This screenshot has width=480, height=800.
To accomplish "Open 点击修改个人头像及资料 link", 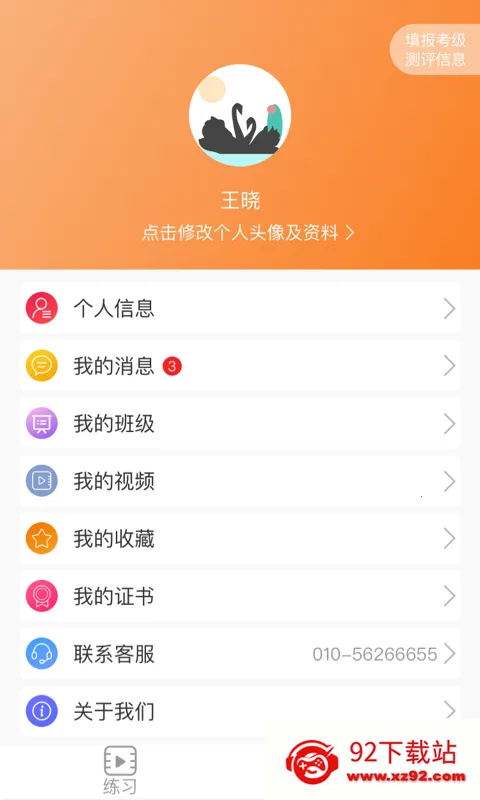I will [x=248, y=233].
